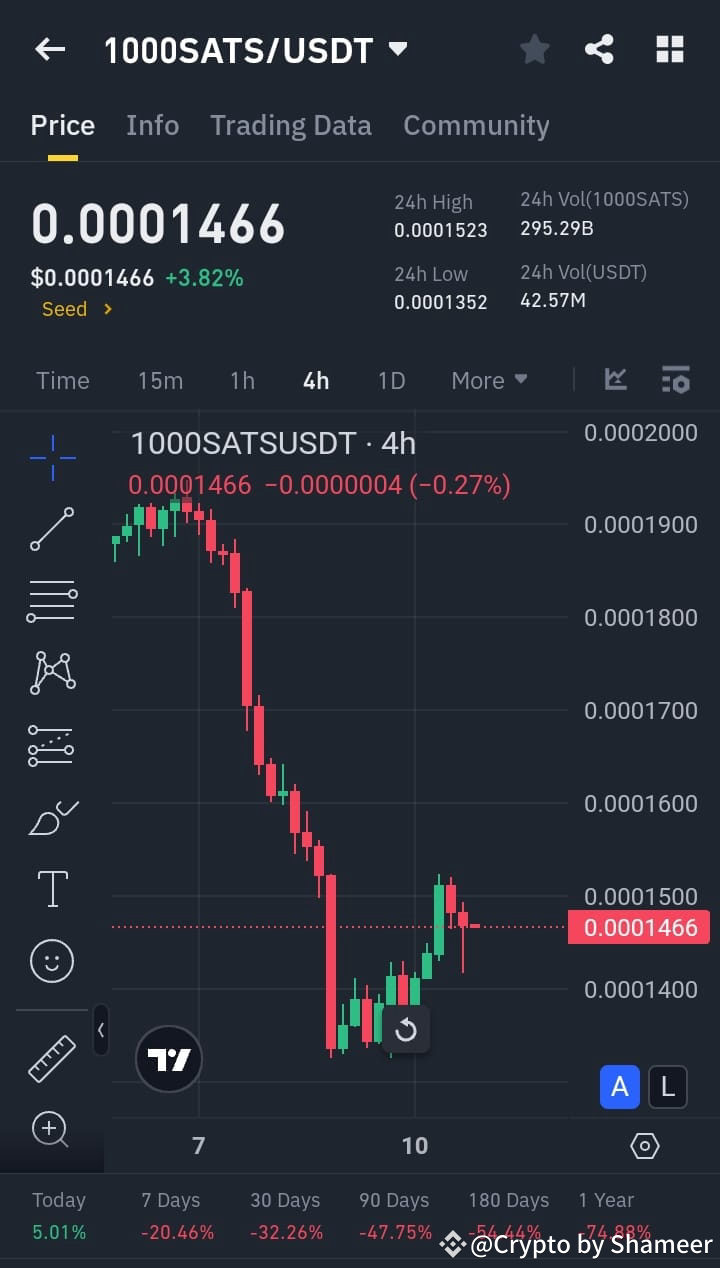Star the 1000SATS/USDT pair as favorite

(x=534, y=48)
